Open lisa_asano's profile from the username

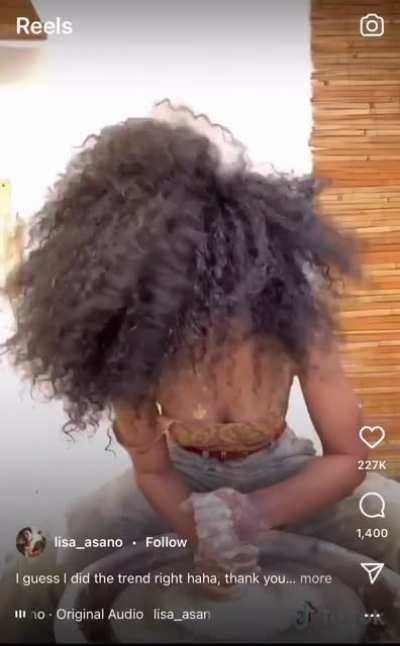(88, 542)
